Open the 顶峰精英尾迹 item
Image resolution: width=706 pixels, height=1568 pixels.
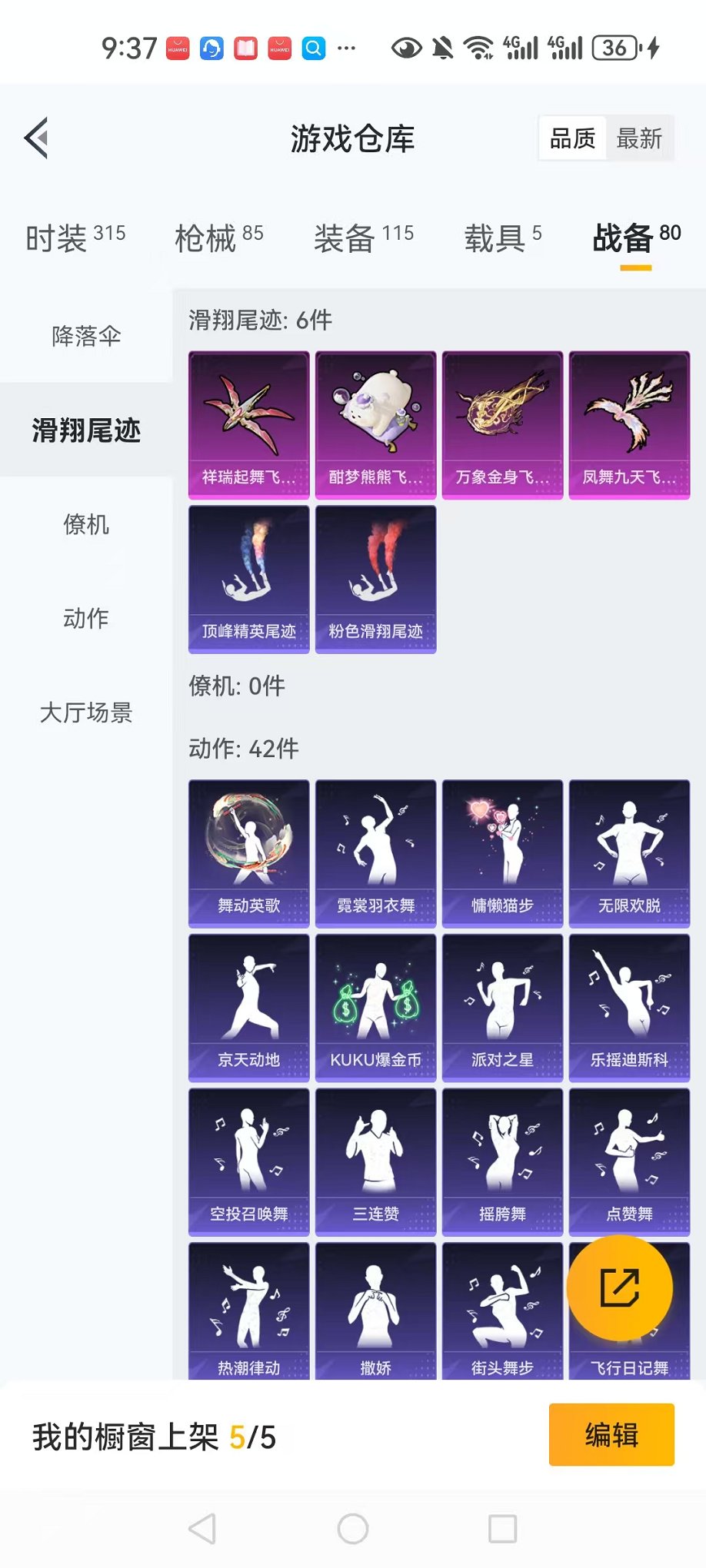coord(248,579)
